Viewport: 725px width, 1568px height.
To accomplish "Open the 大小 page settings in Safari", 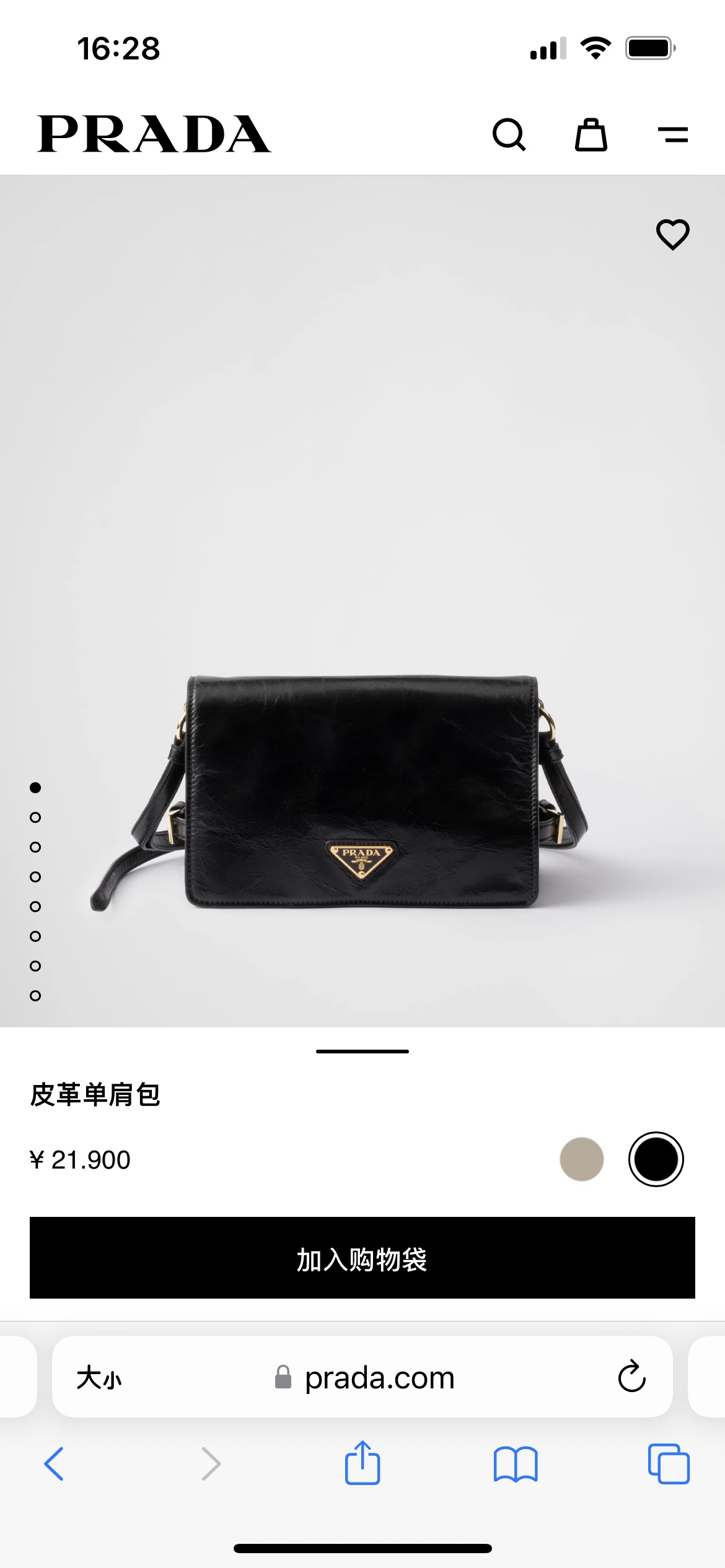I will tap(99, 1378).
